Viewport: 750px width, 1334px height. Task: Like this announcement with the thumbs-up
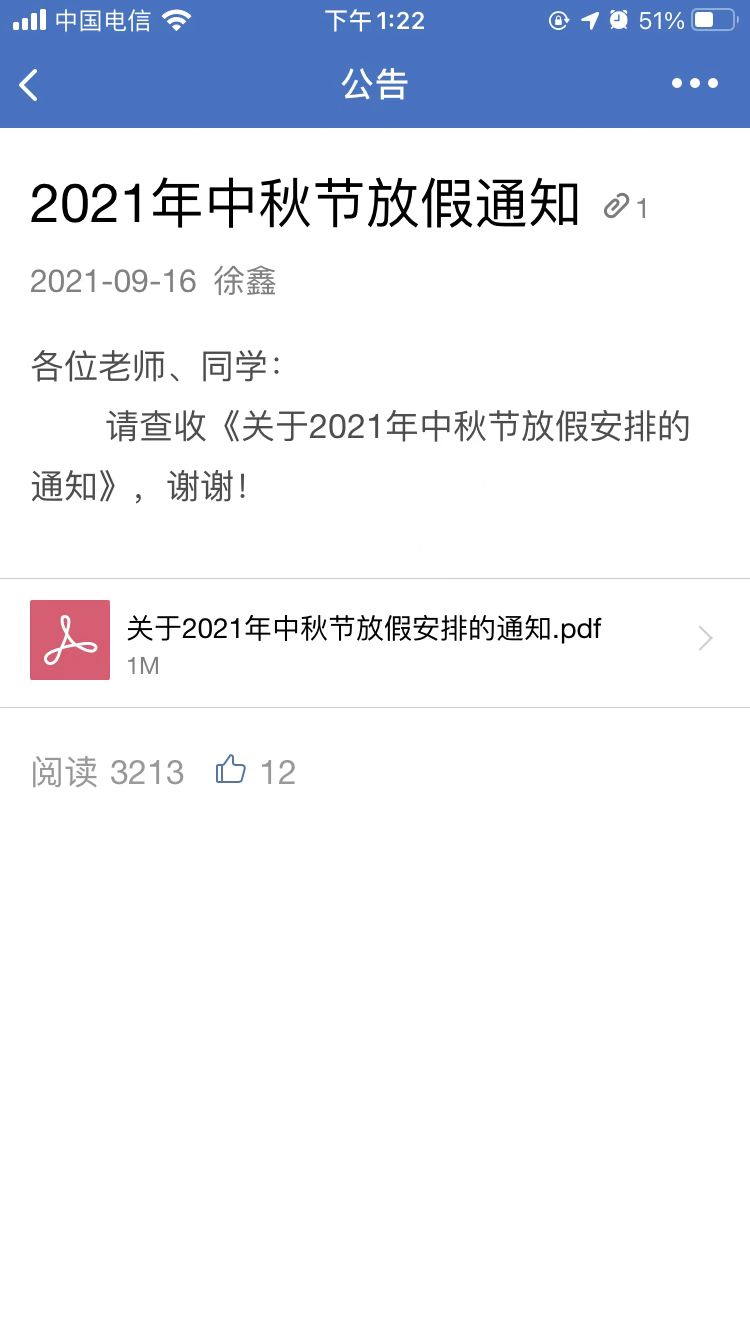(x=231, y=770)
